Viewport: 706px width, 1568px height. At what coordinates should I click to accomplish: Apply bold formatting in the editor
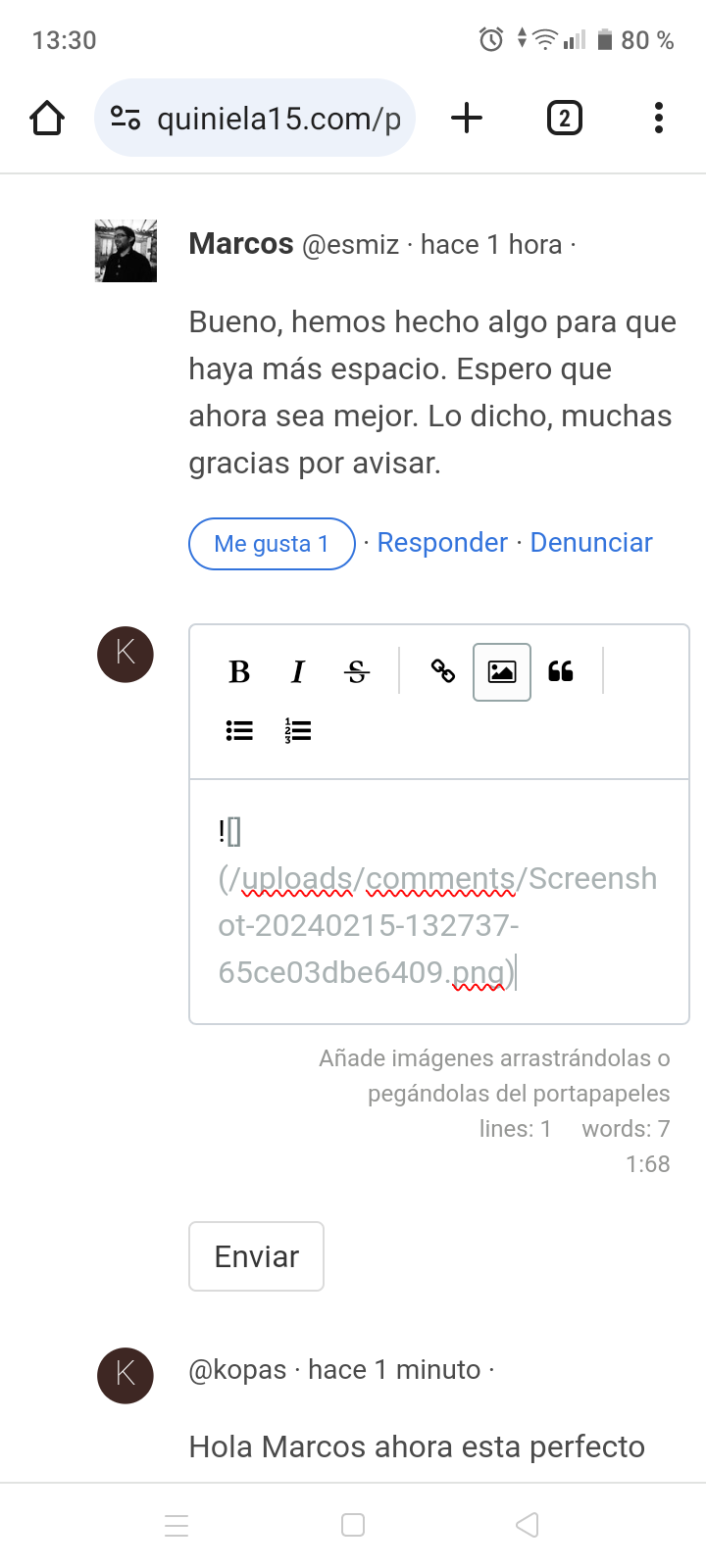pos(239,672)
